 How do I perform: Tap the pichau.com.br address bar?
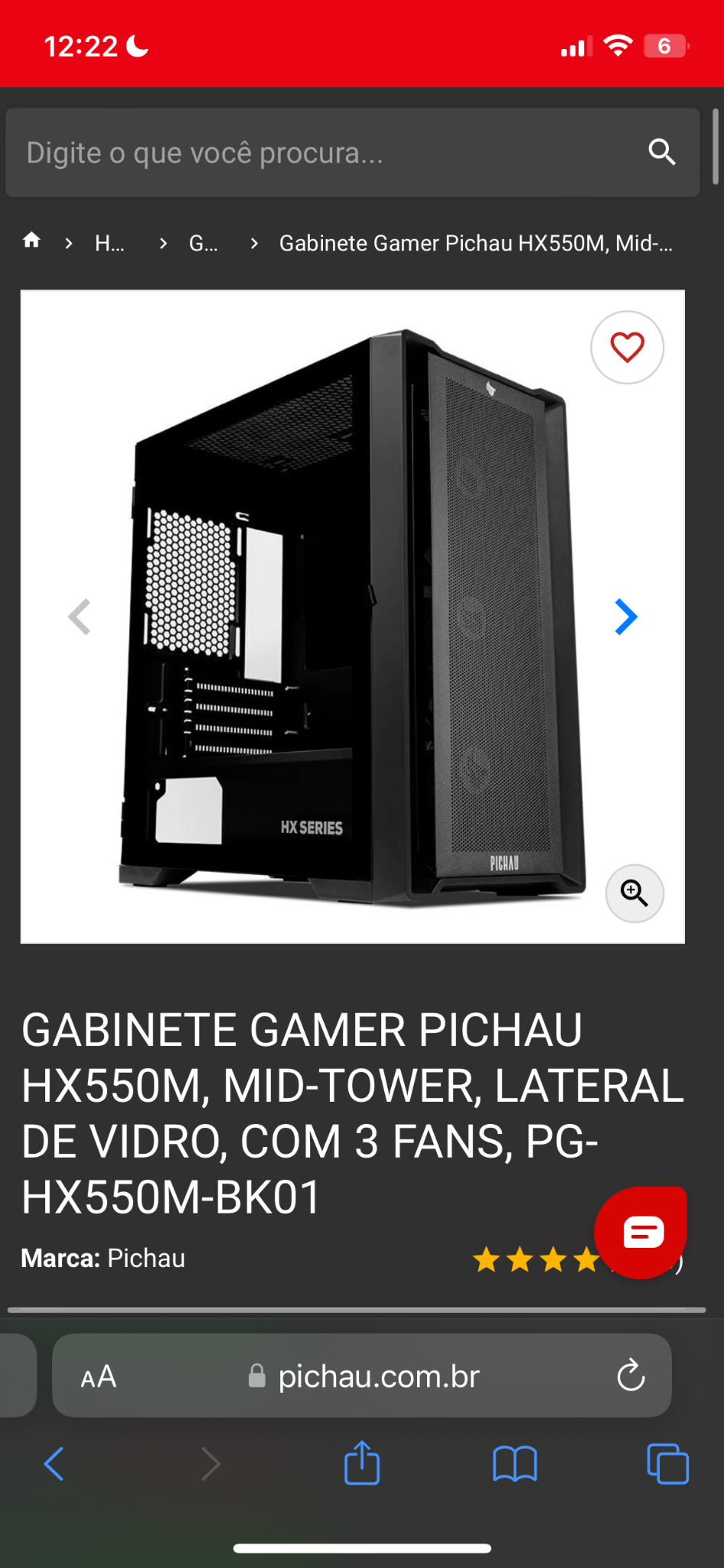[362, 1376]
